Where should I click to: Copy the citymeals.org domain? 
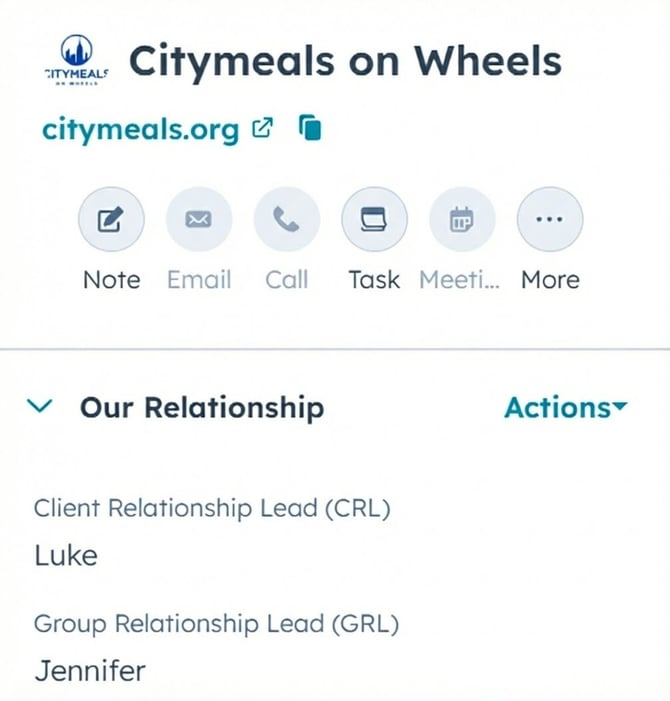(x=311, y=129)
